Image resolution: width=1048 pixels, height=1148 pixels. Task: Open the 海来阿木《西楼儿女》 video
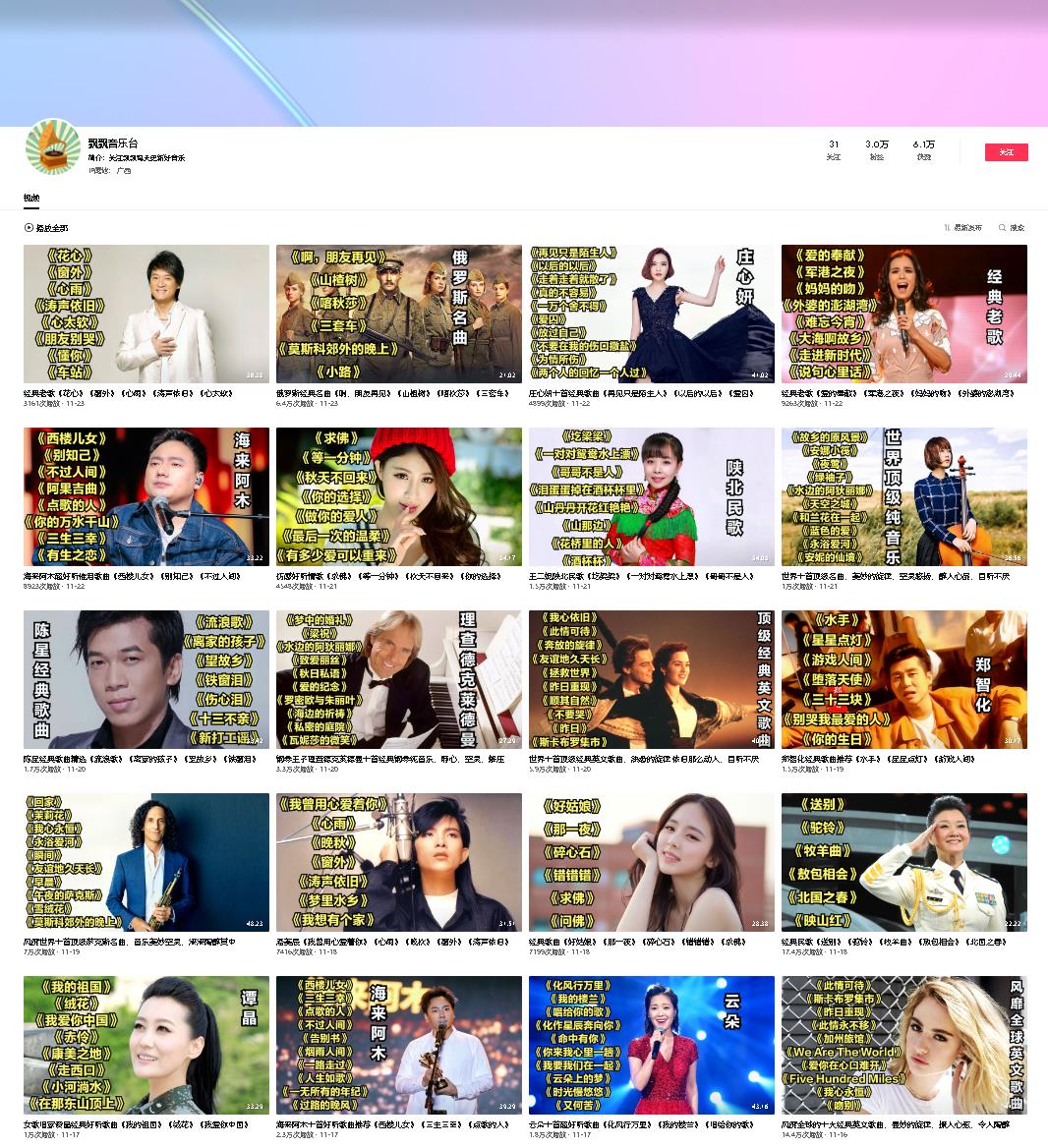coord(146,496)
